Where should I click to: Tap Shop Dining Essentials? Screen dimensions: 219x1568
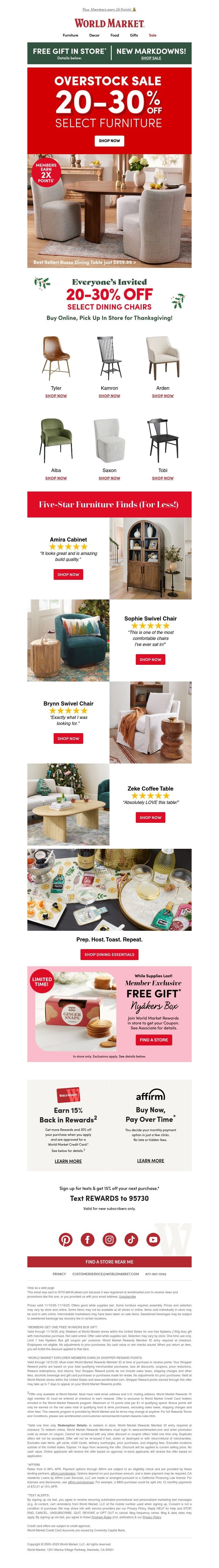[109, 954]
